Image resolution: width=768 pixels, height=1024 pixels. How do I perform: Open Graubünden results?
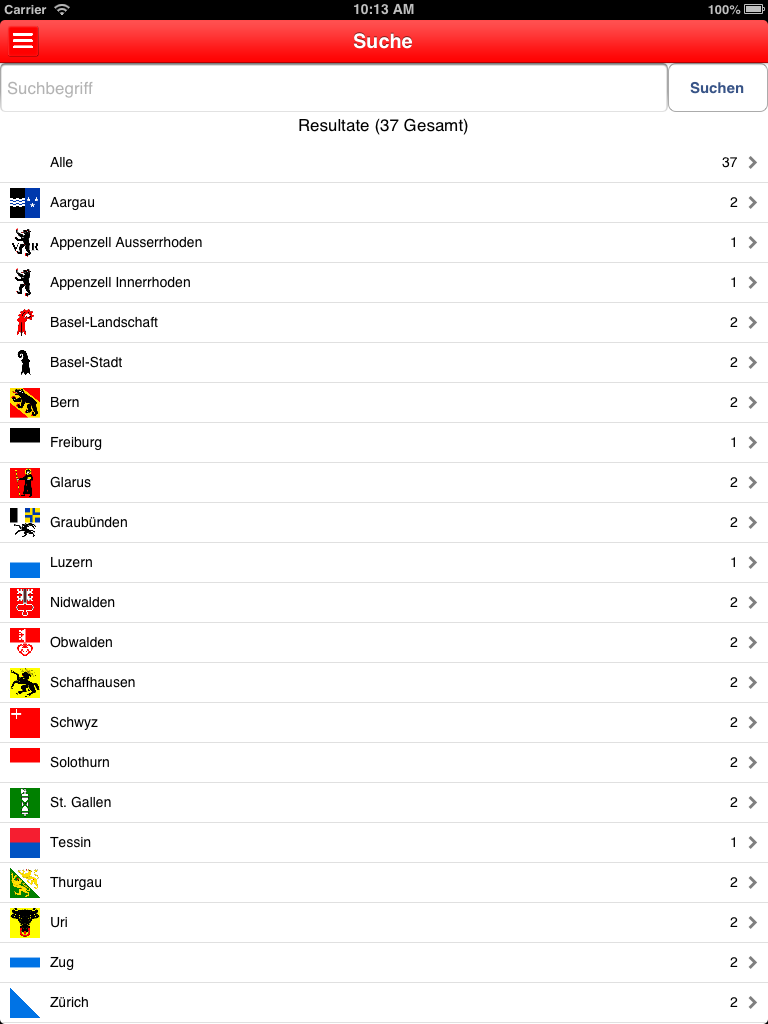pyautogui.click(x=384, y=522)
